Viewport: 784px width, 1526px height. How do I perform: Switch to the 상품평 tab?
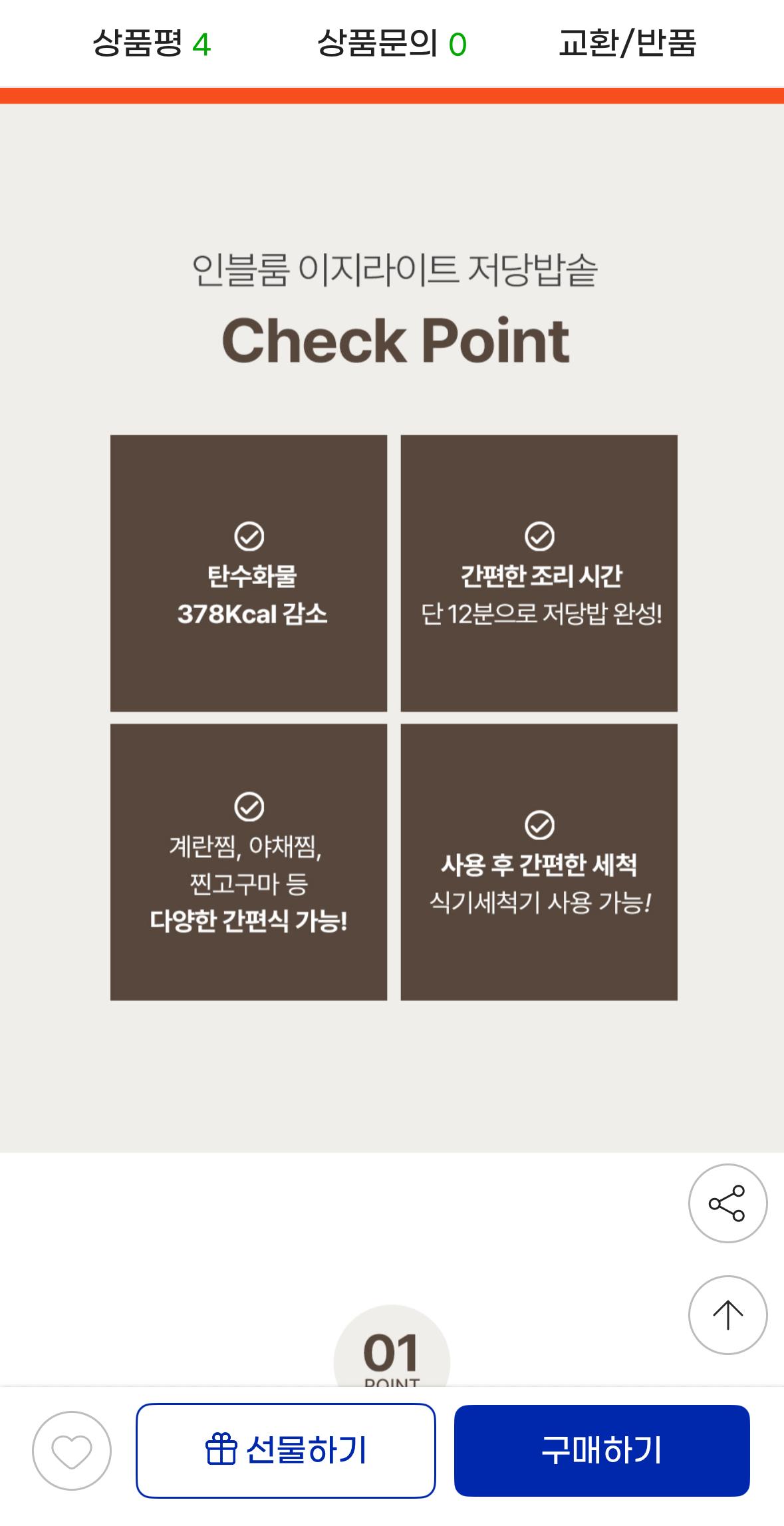tap(152, 42)
